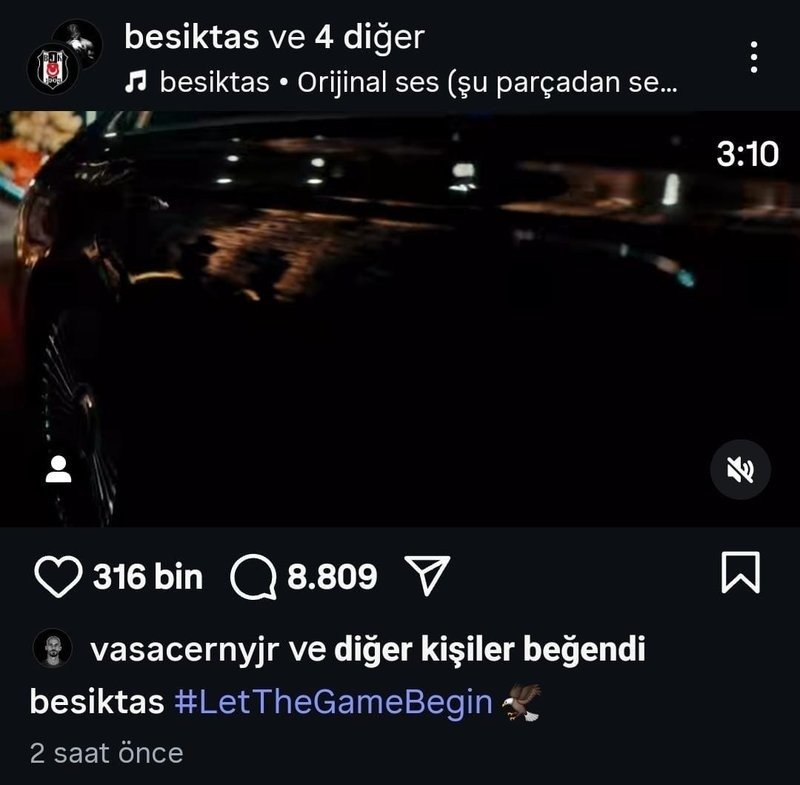The image size is (800, 785).
Task: Save the post with bookmark icon
Action: pyautogui.click(x=740, y=573)
